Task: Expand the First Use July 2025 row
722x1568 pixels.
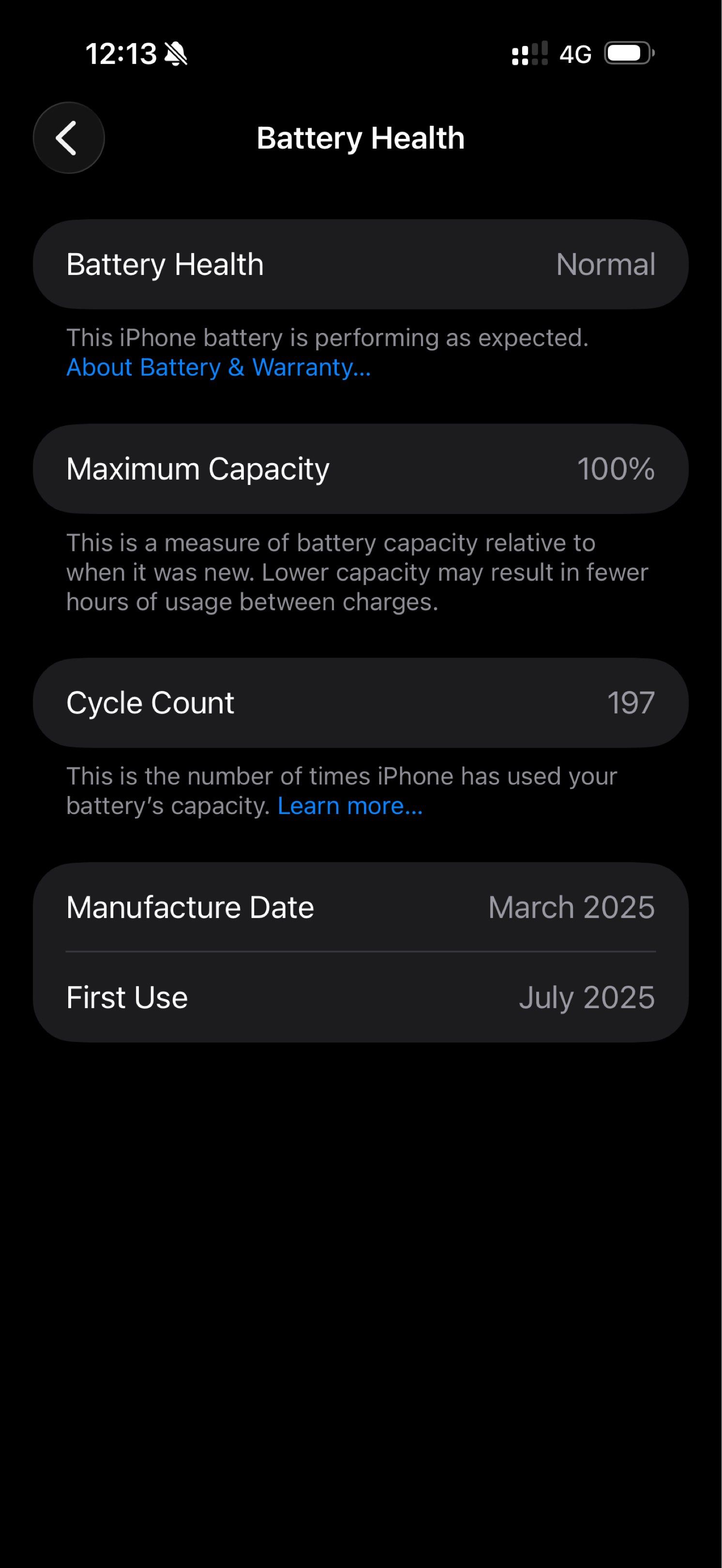Action: pyautogui.click(x=361, y=996)
